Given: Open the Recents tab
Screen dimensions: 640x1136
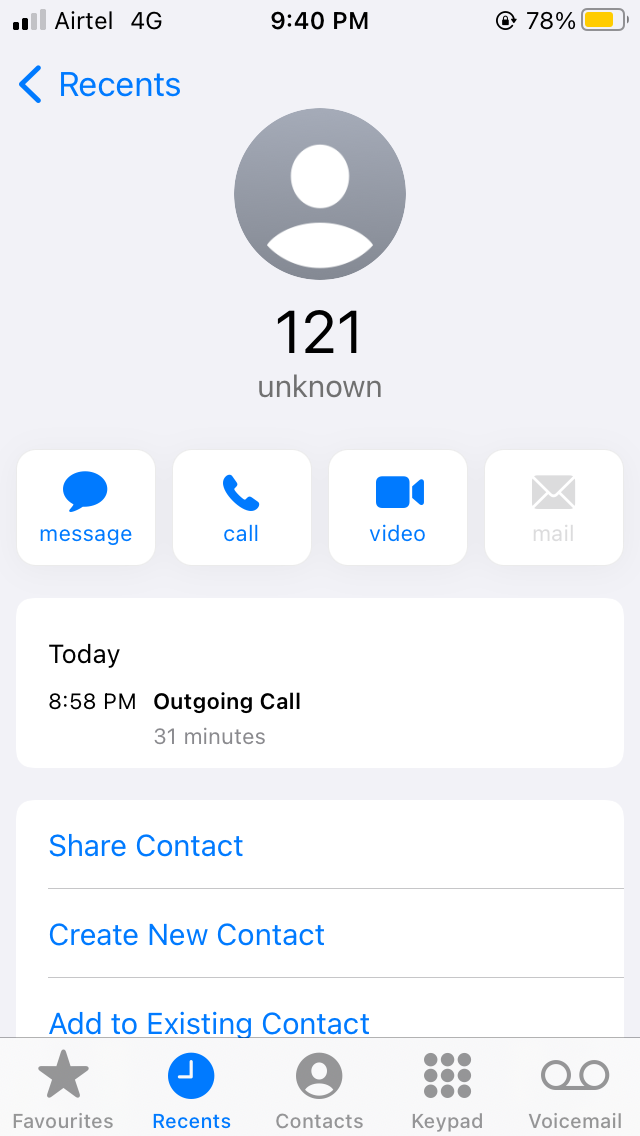Looking at the screenshot, I should 191,1090.
